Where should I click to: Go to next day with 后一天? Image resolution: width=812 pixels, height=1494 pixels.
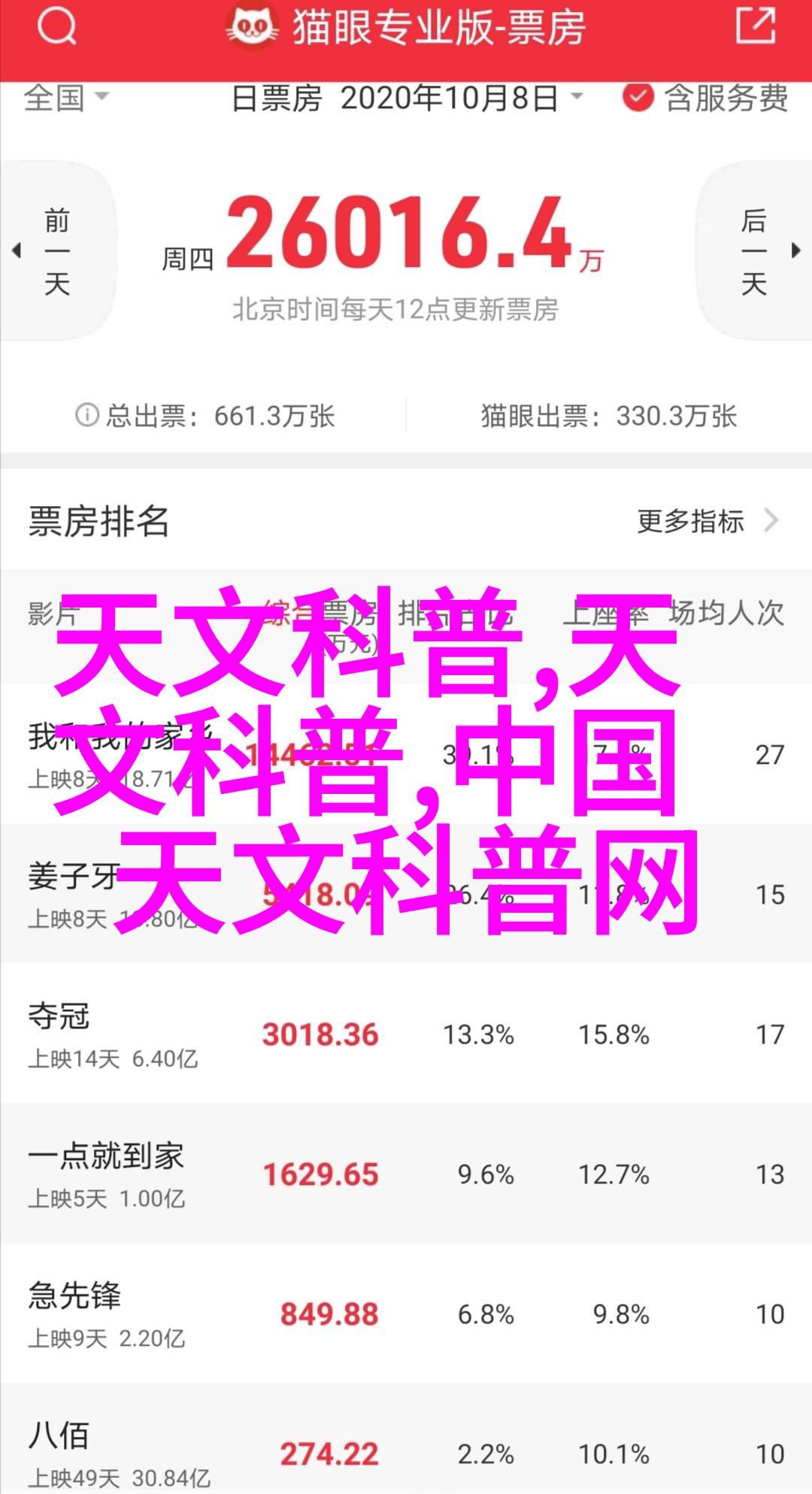754,251
